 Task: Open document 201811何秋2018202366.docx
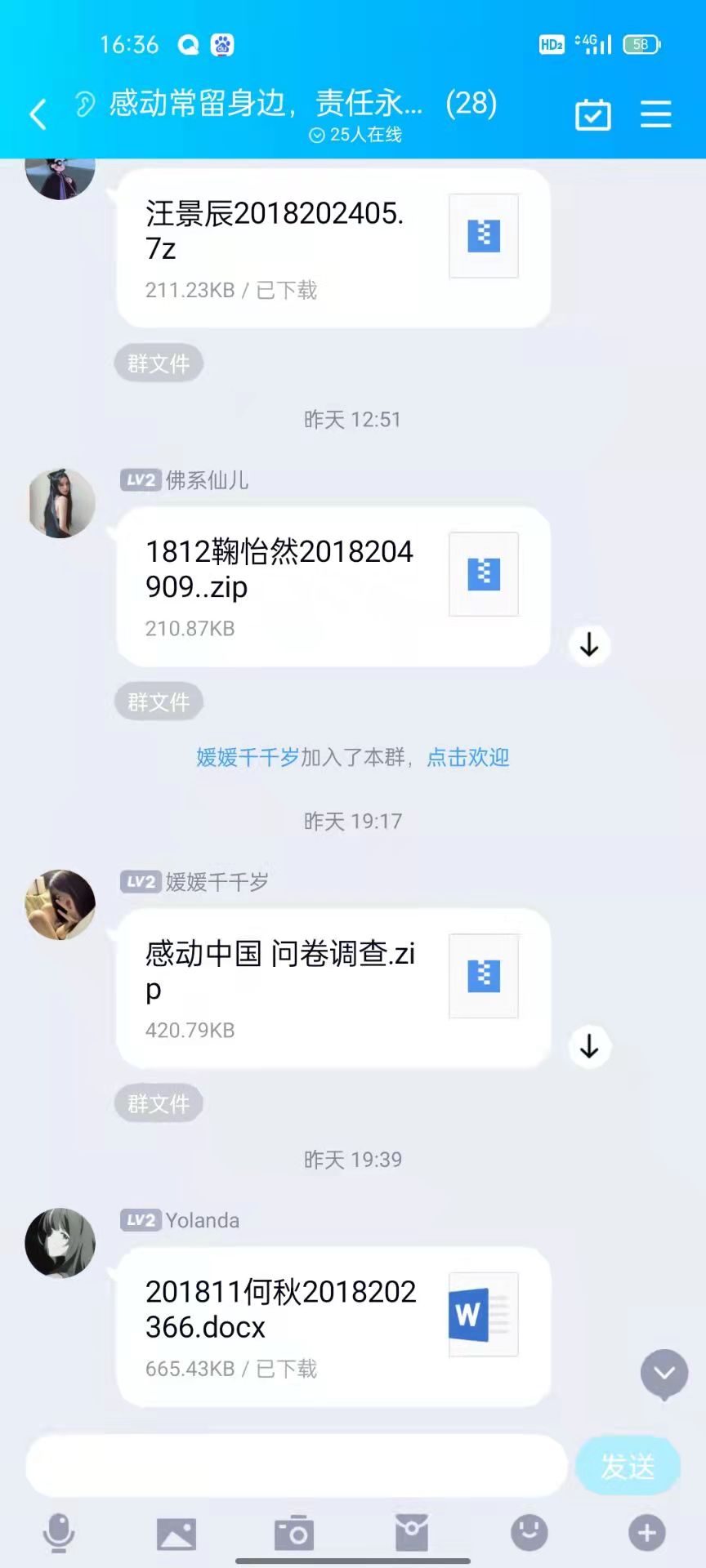pos(333,1325)
